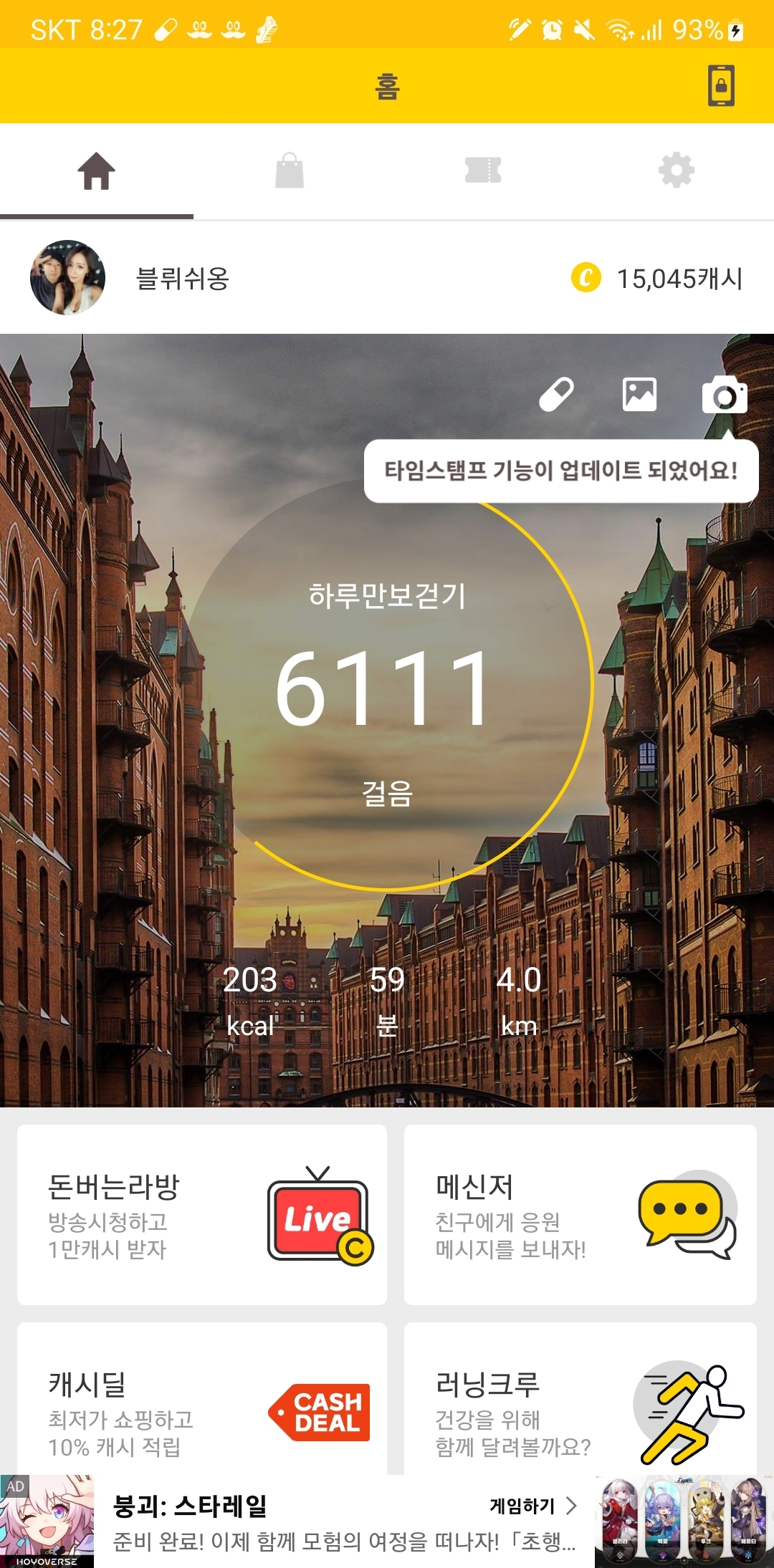Viewport: 774px width, 1568px height.
Task: Tap 게임하기 on the 붕괴: 스타레일 ad
Action: click(x=532, y=1506)
